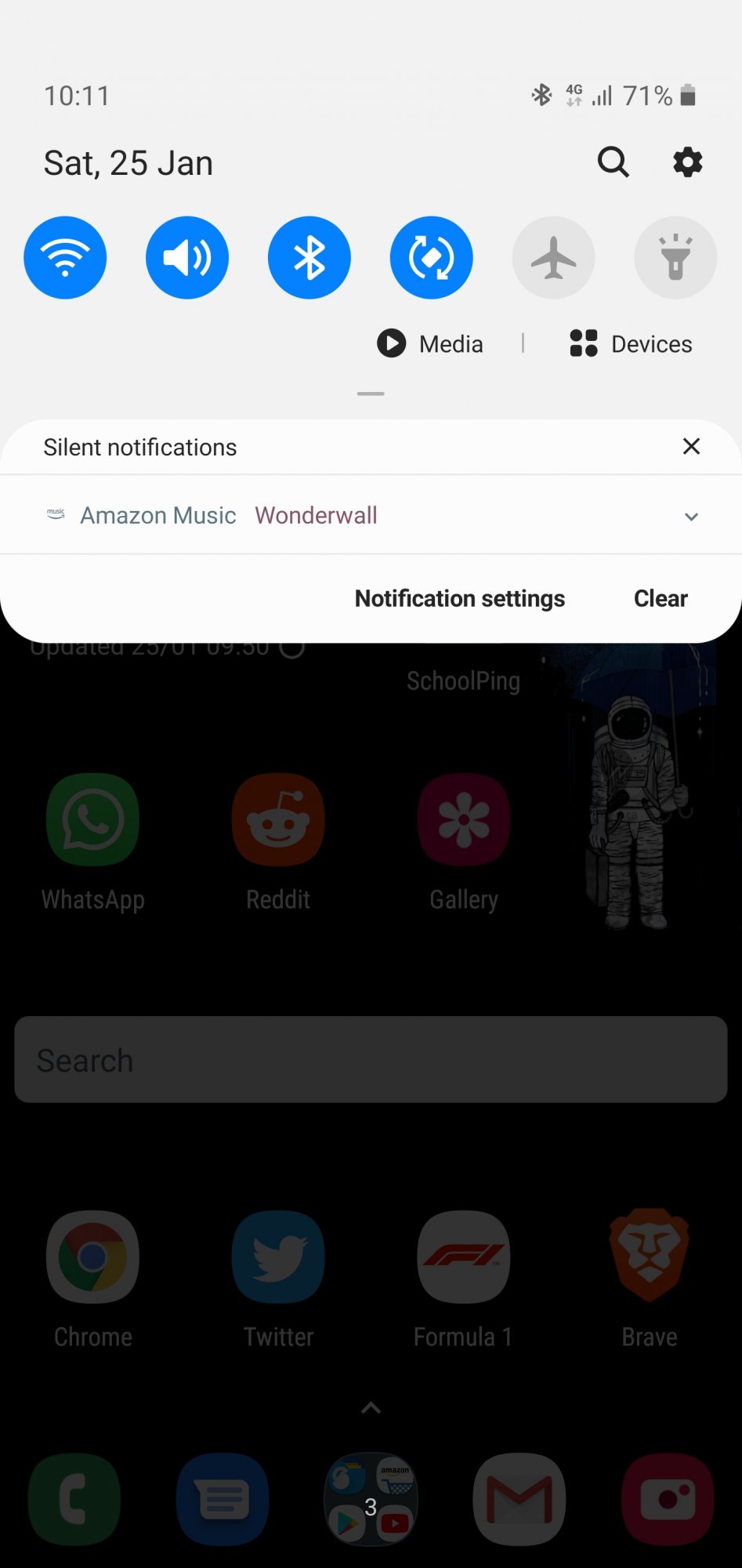Disable the Bluetooth quick toggle
The height and width of the screenshot is (1568, 742).
[x=309, y=257]
